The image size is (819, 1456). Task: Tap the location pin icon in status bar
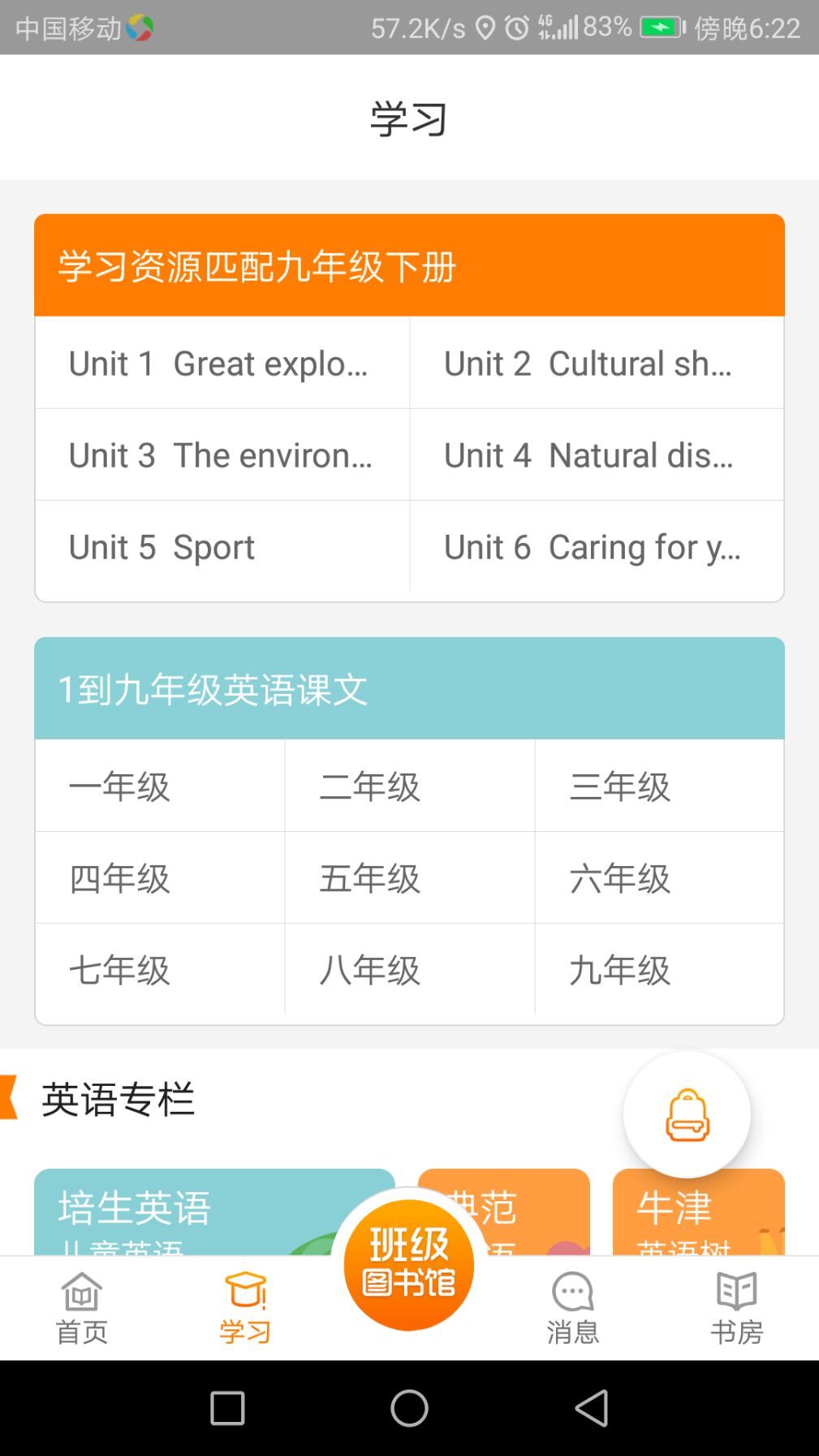click(x=485, y=27)
